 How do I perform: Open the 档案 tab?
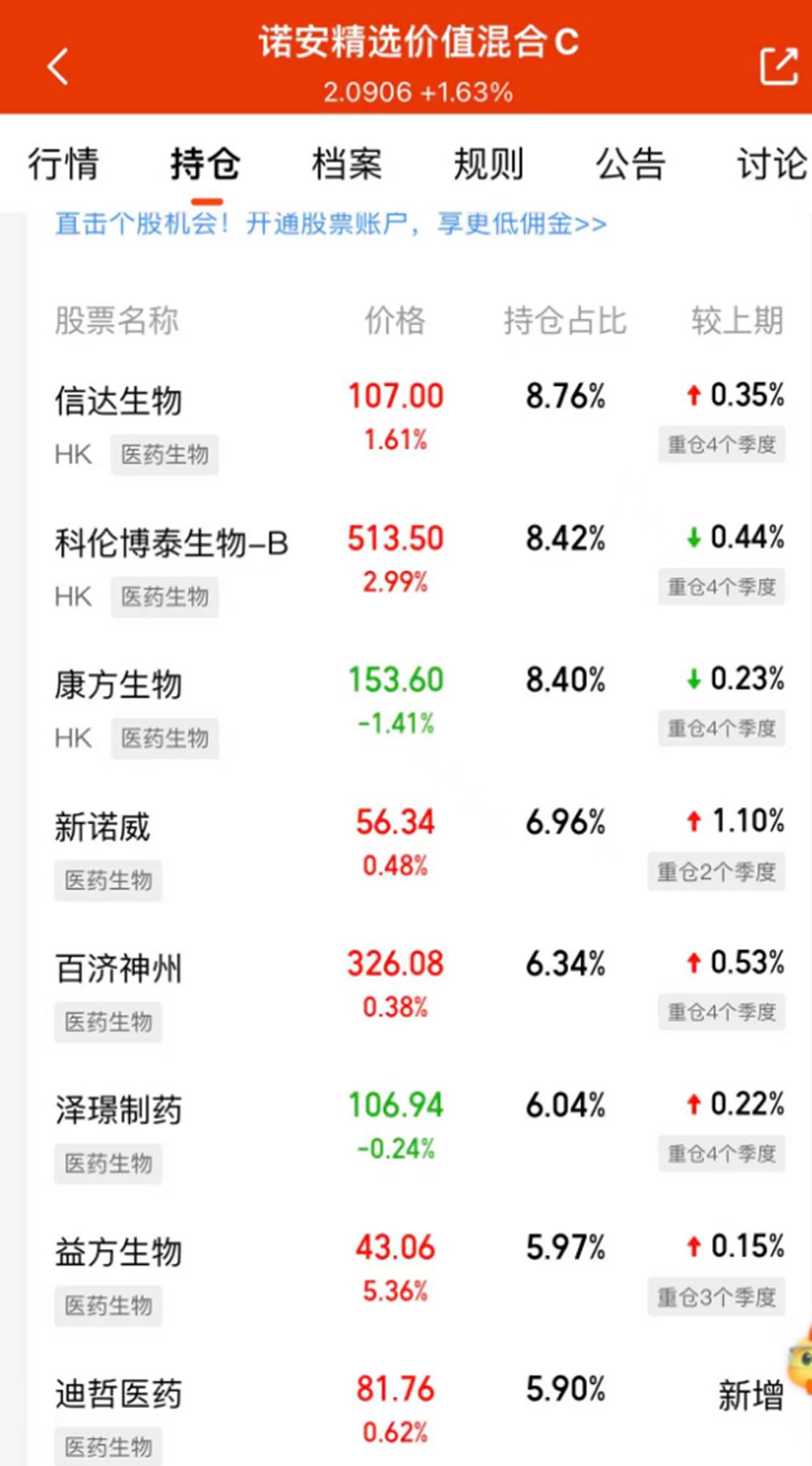pyautogui.click(x=347, y=163)
